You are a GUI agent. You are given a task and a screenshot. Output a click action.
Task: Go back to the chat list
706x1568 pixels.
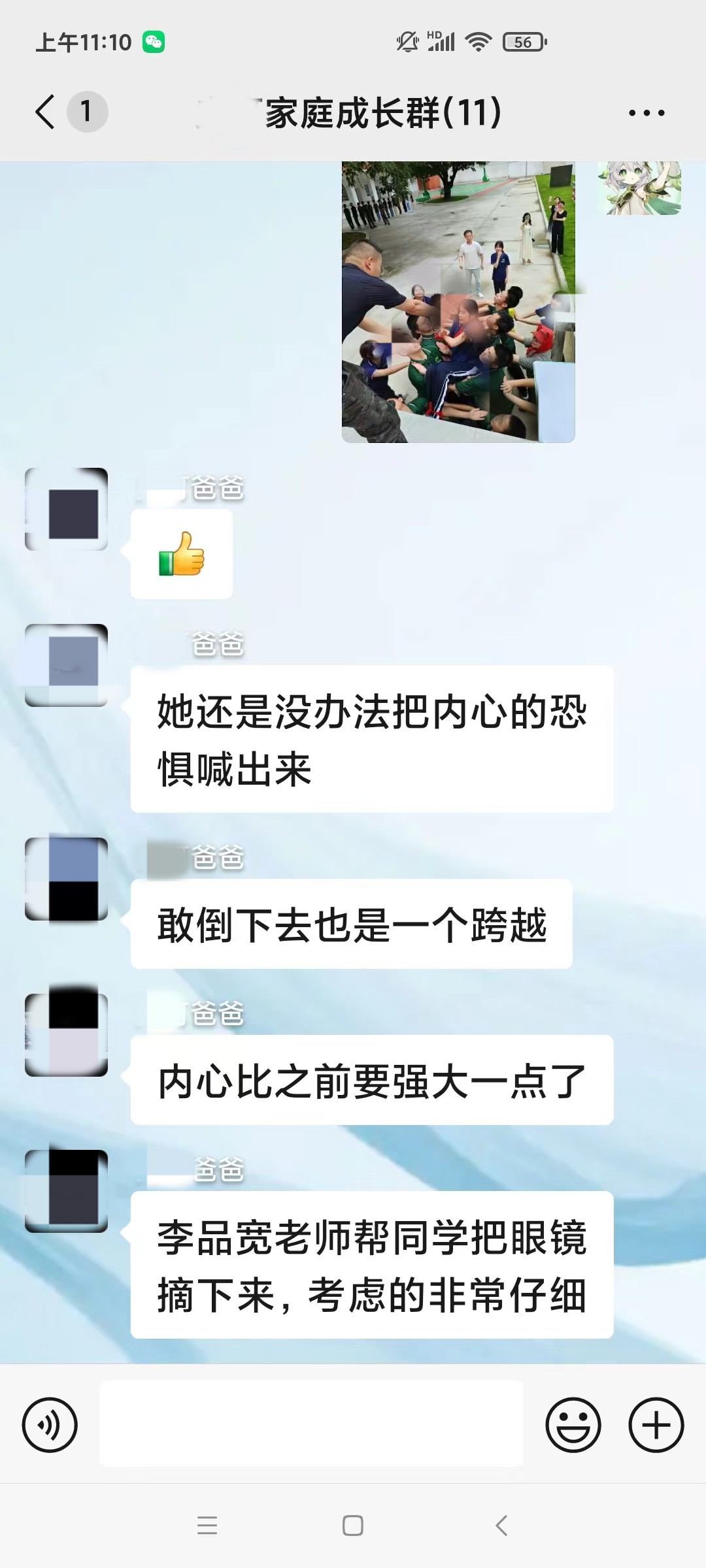coord(46,112)
